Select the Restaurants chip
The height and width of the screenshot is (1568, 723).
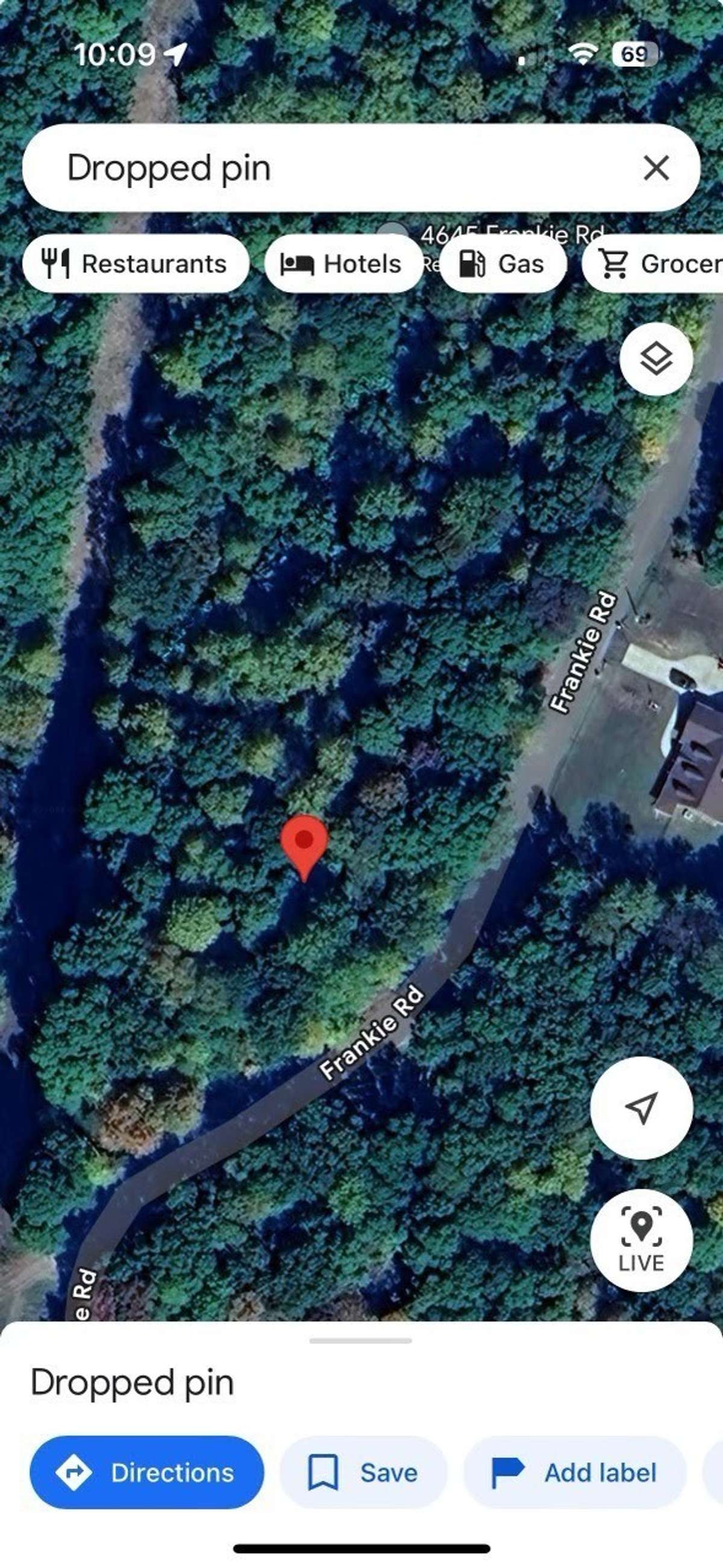(x=136, y=264)
